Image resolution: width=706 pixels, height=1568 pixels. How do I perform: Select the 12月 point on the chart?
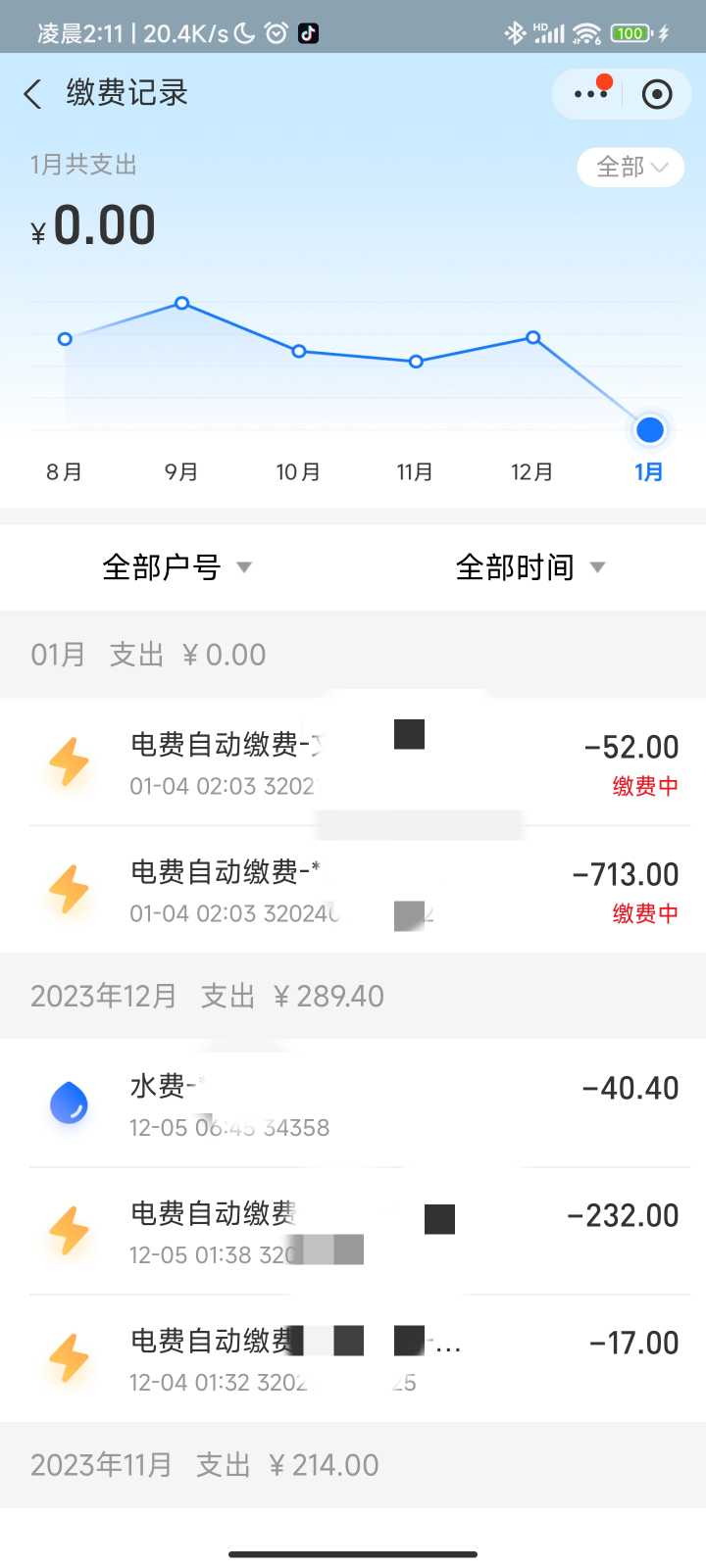click(x=532, y=337)
